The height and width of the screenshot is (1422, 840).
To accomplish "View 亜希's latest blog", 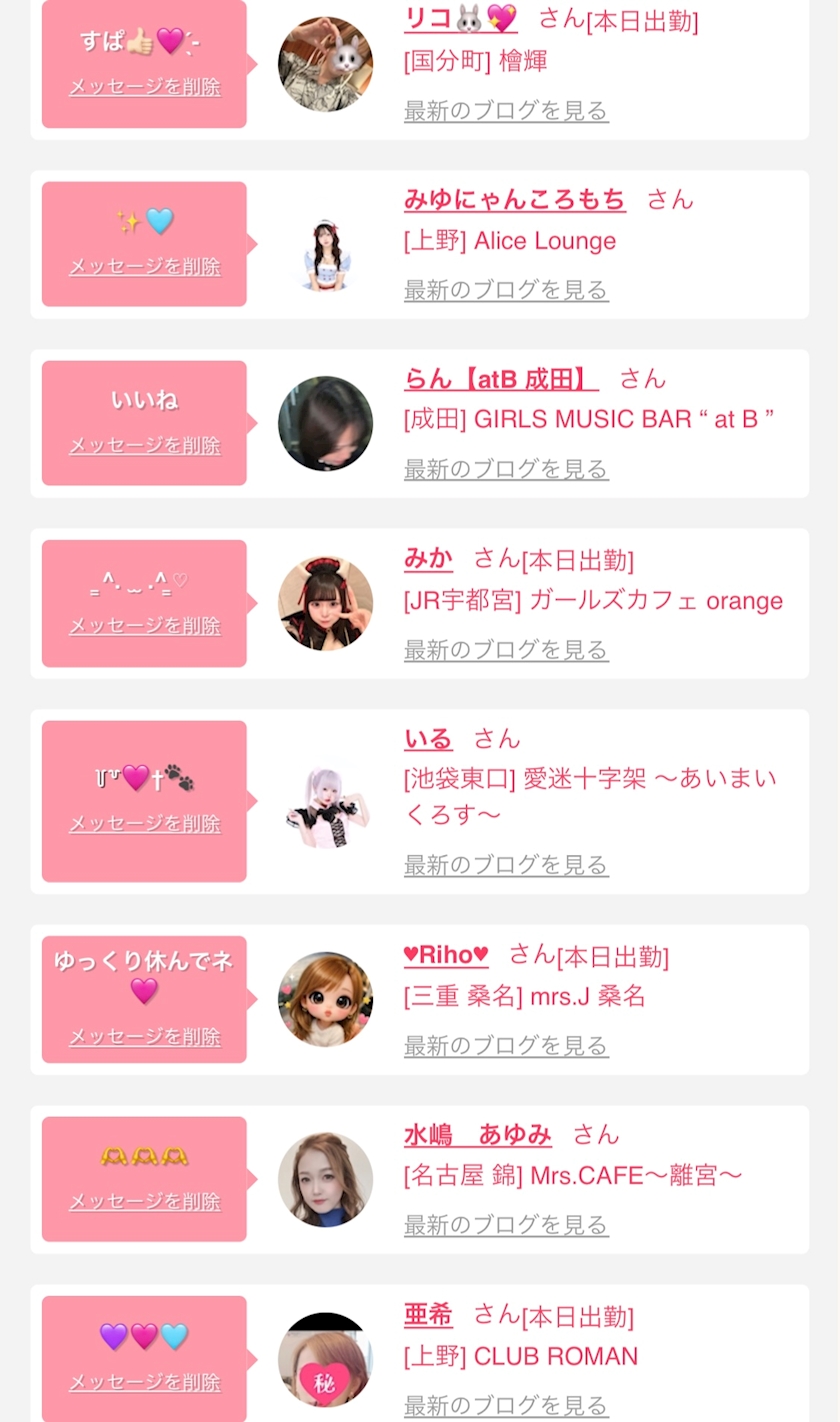I will [x=506, y=1405].
